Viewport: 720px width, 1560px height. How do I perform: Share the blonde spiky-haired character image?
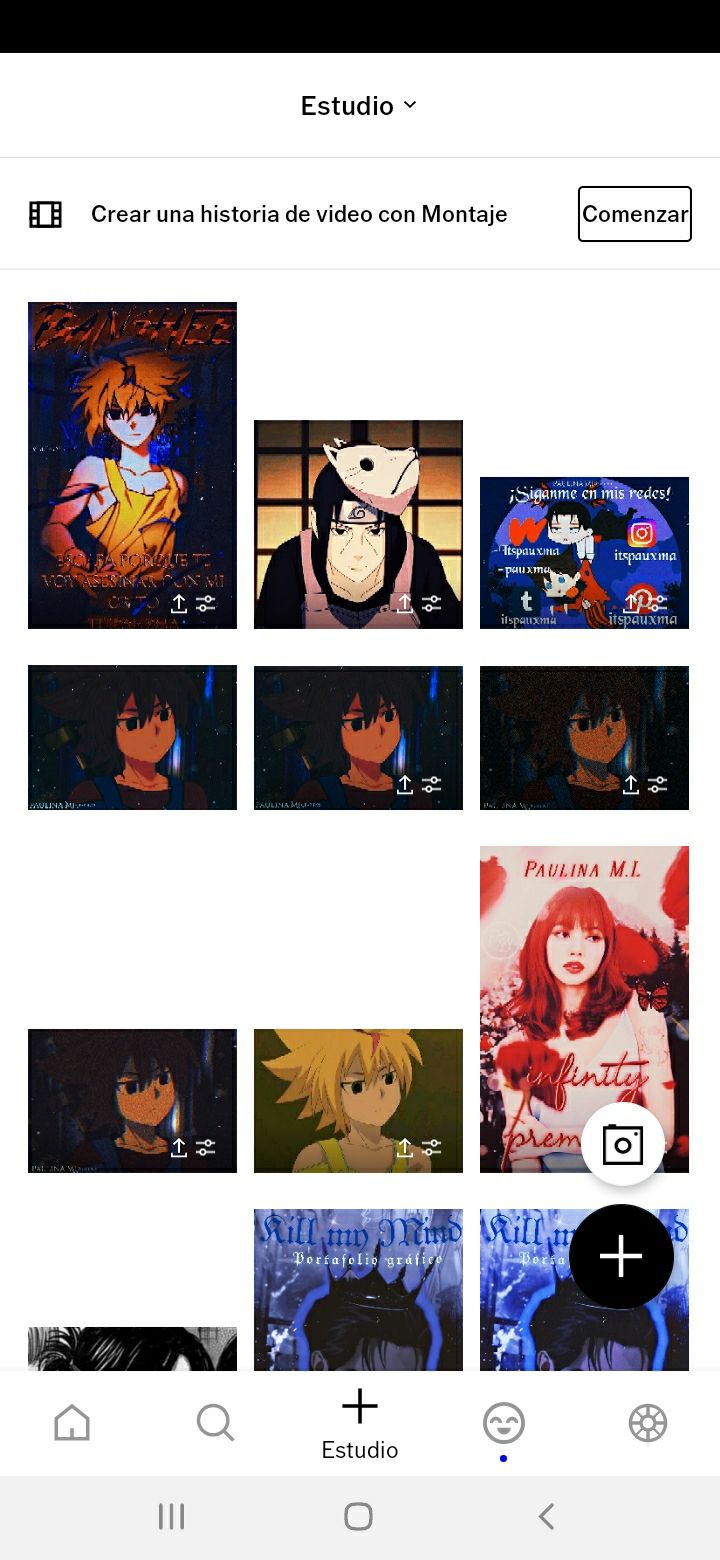404,1147
